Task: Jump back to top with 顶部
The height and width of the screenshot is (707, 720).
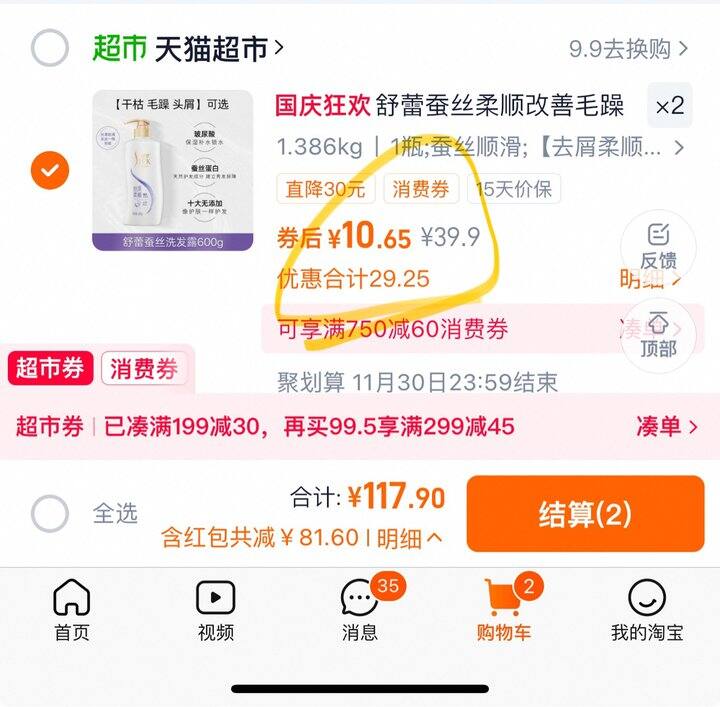Action: [658, 334]
